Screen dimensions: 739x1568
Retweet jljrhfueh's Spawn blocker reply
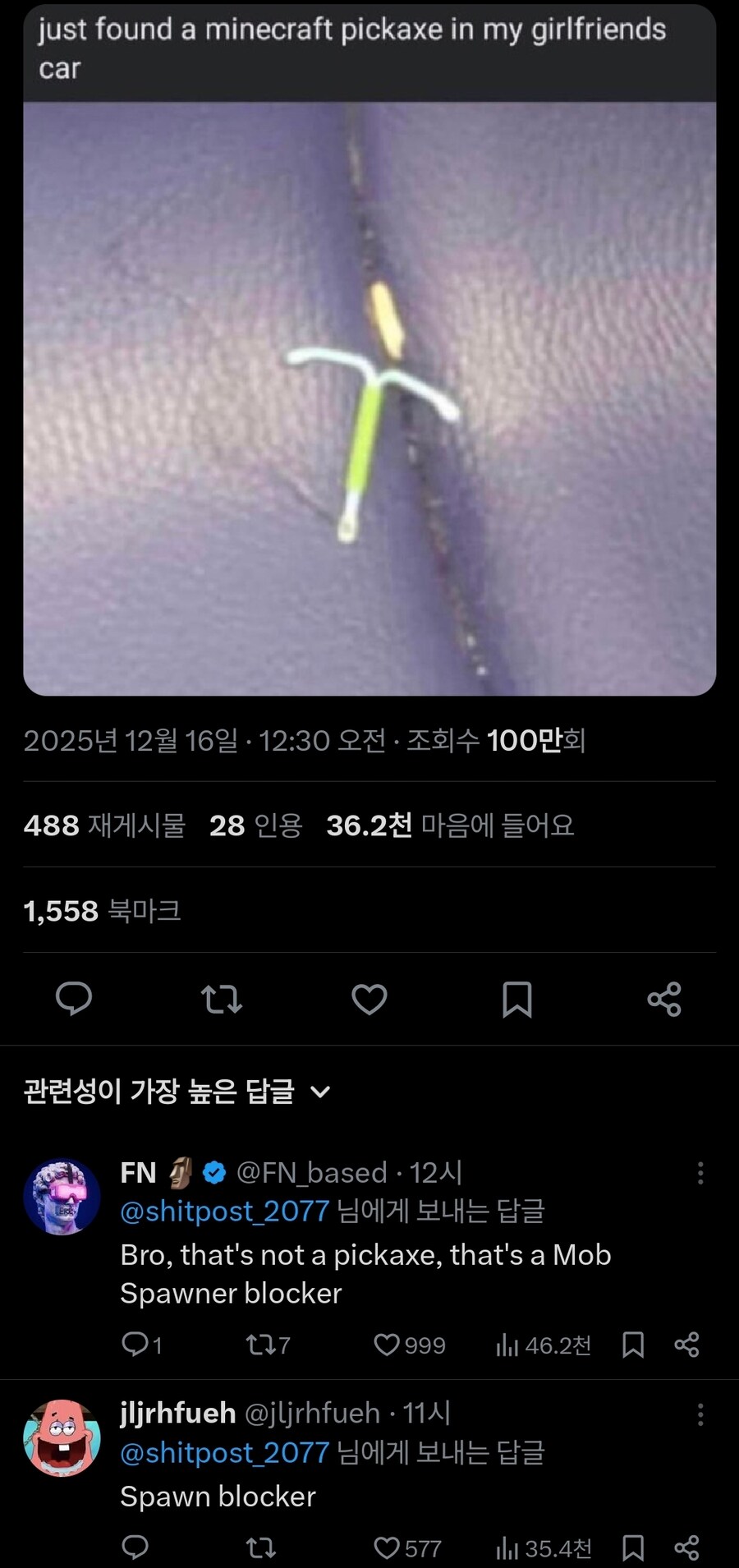pos(261,1548)
